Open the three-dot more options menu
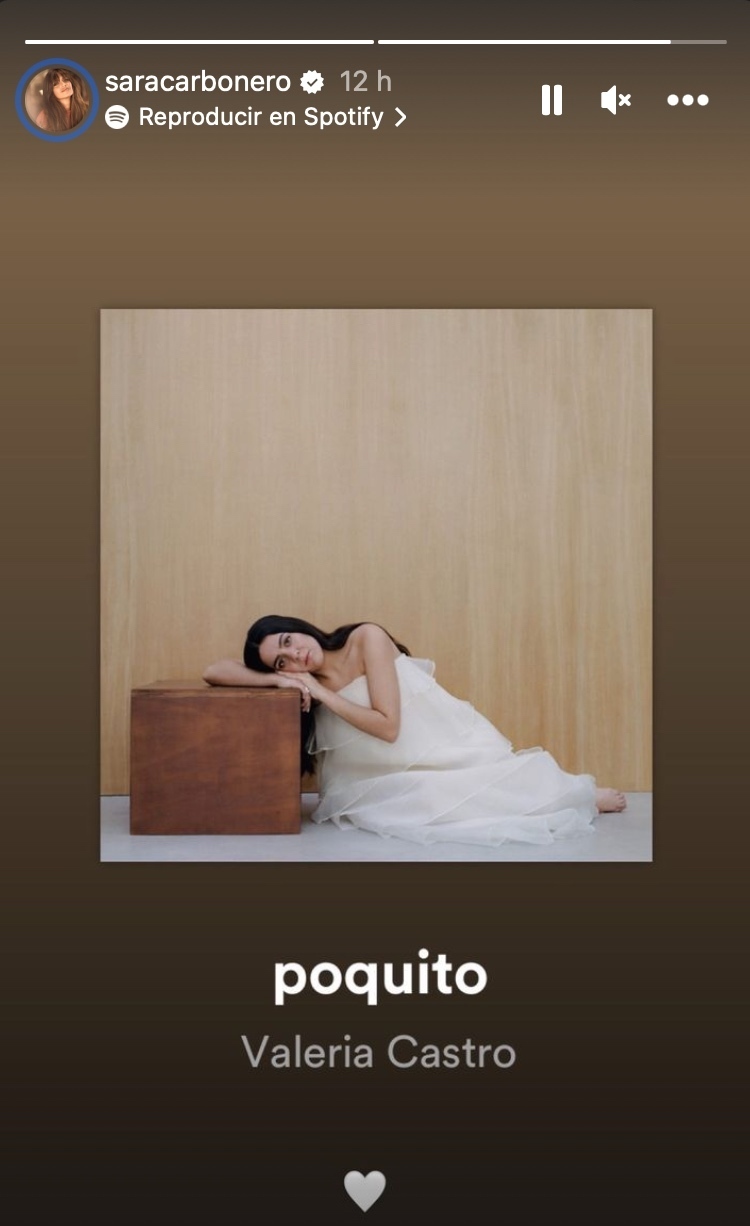 pos(688,100)
